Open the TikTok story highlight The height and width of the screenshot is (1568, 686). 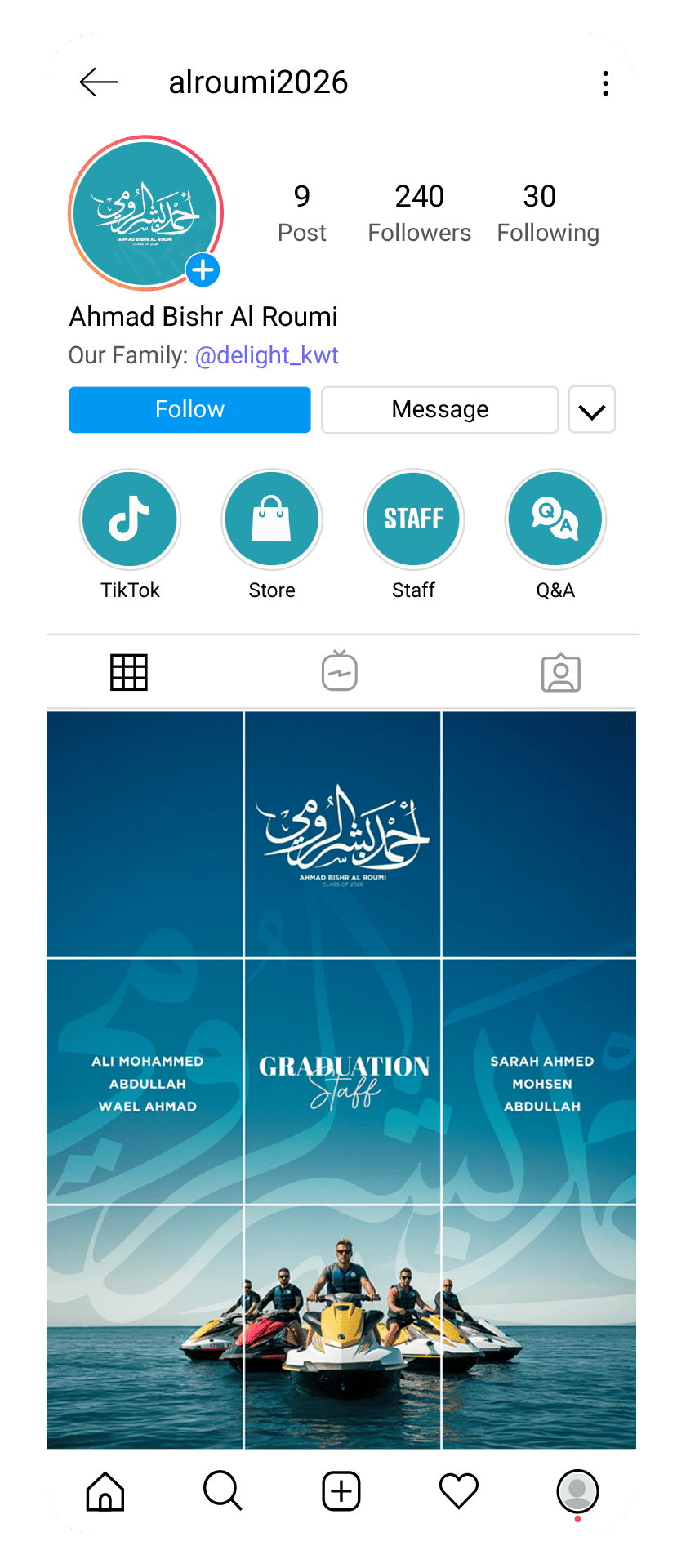[x=130, y=519]
